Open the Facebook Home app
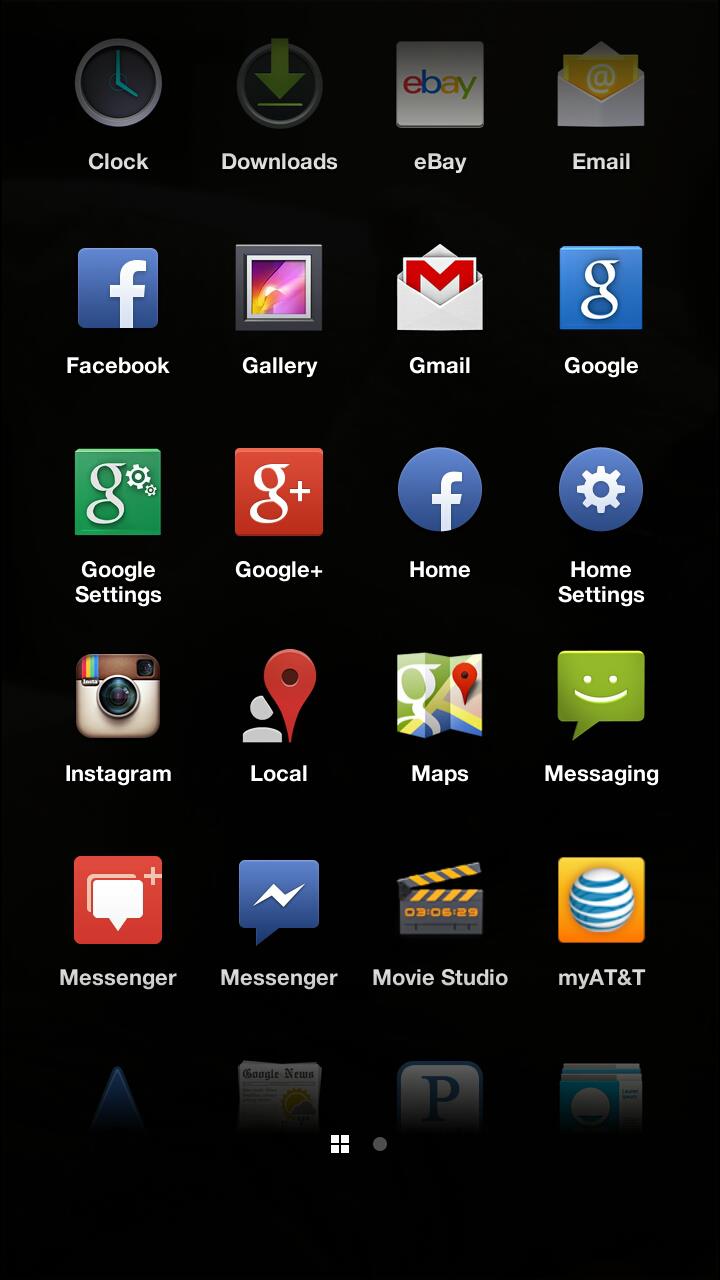This screenshot has width=720, height=1280. click(x=440, y=490)
